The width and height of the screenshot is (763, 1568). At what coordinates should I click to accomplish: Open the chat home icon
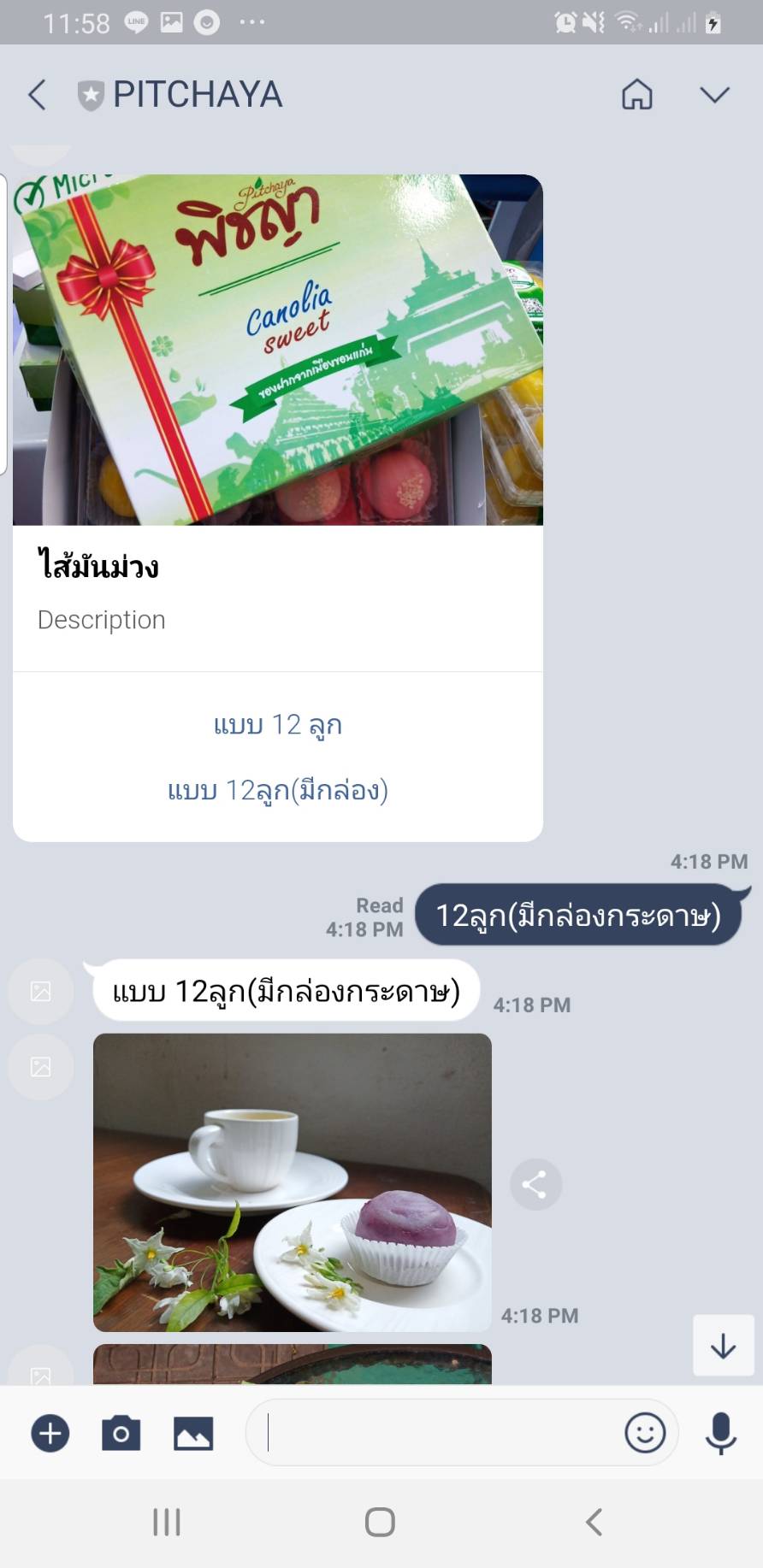(636, 95)
